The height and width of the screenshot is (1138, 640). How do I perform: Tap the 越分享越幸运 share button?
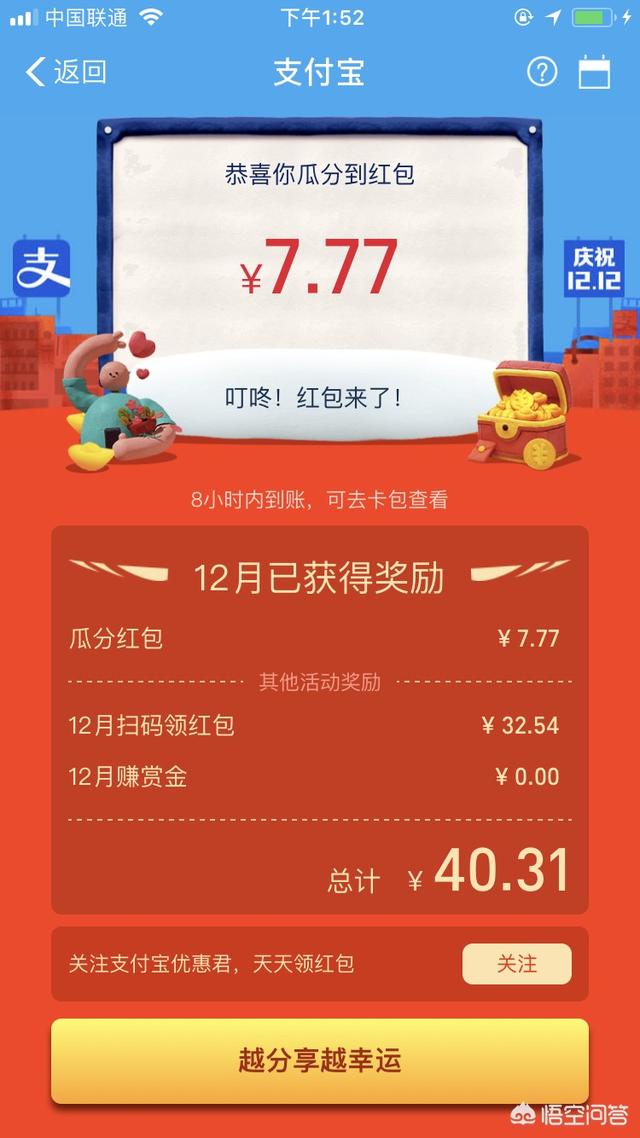click(320, 1060)
